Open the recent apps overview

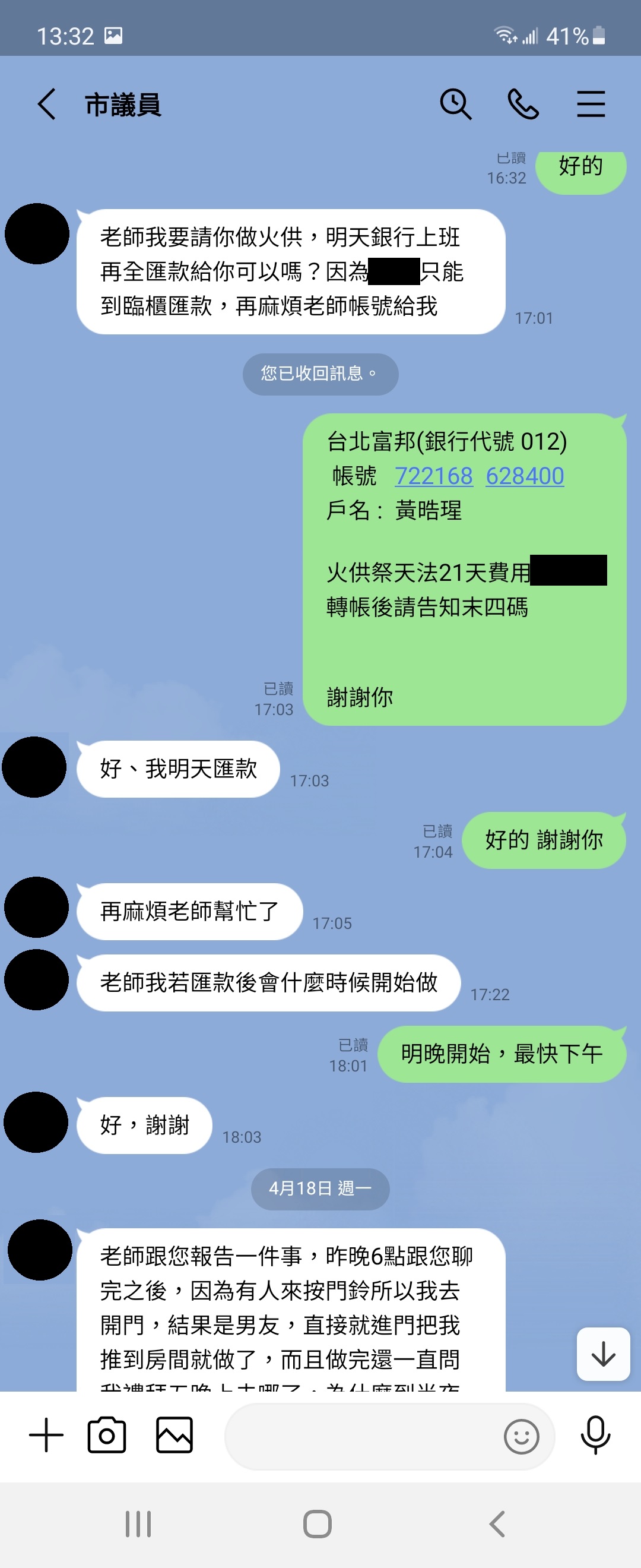(x=138, y=1524)
